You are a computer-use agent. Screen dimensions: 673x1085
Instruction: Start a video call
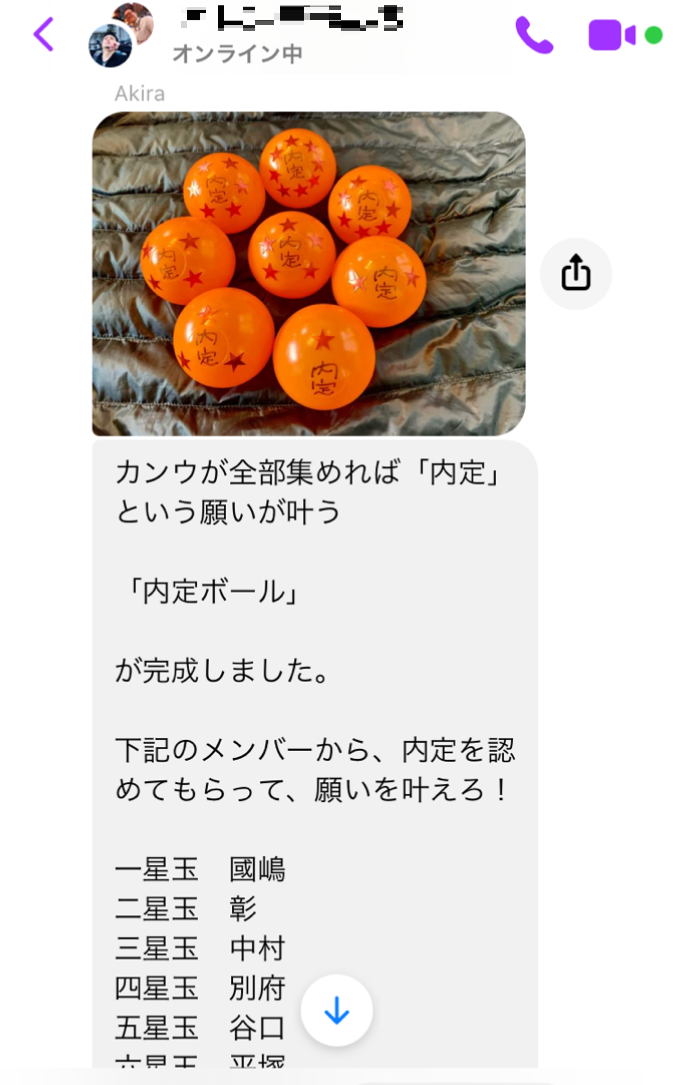click(612, 36)
